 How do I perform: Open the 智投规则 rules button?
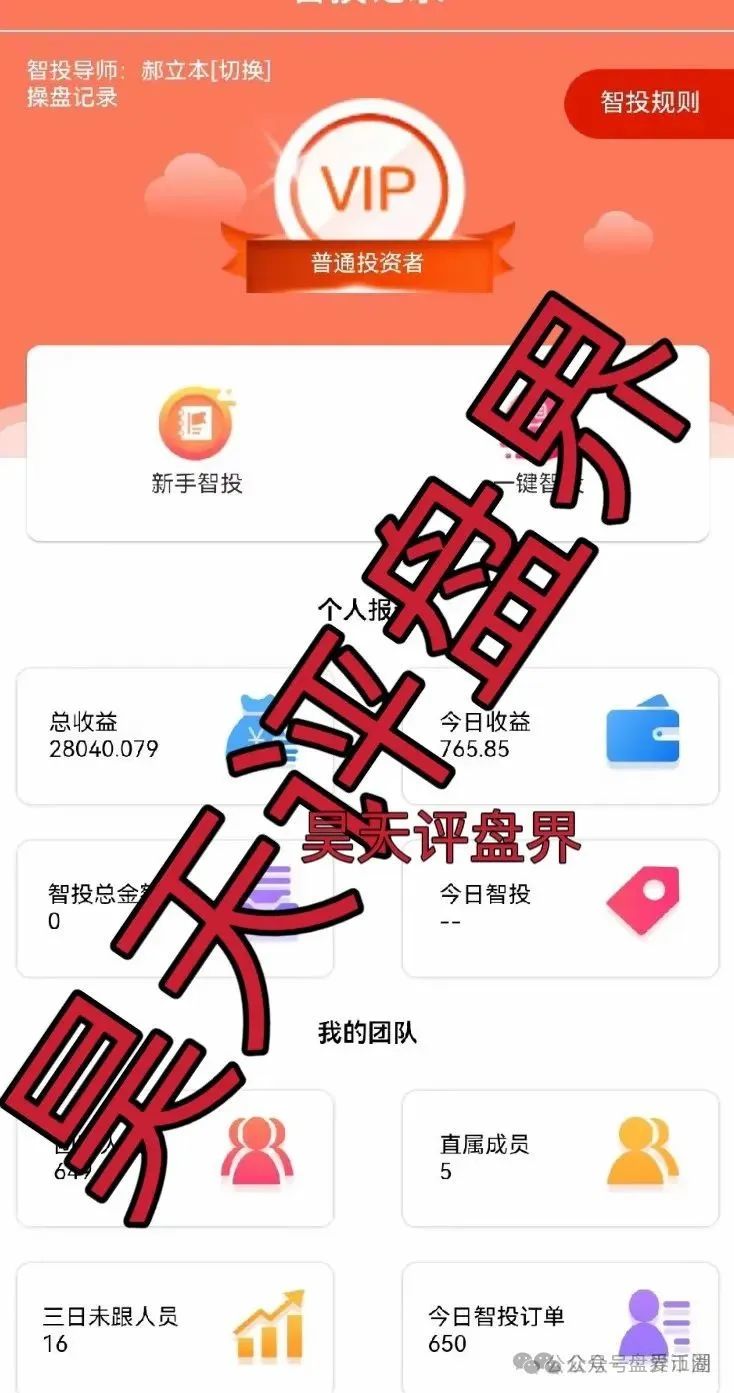(x=650, y=102)
